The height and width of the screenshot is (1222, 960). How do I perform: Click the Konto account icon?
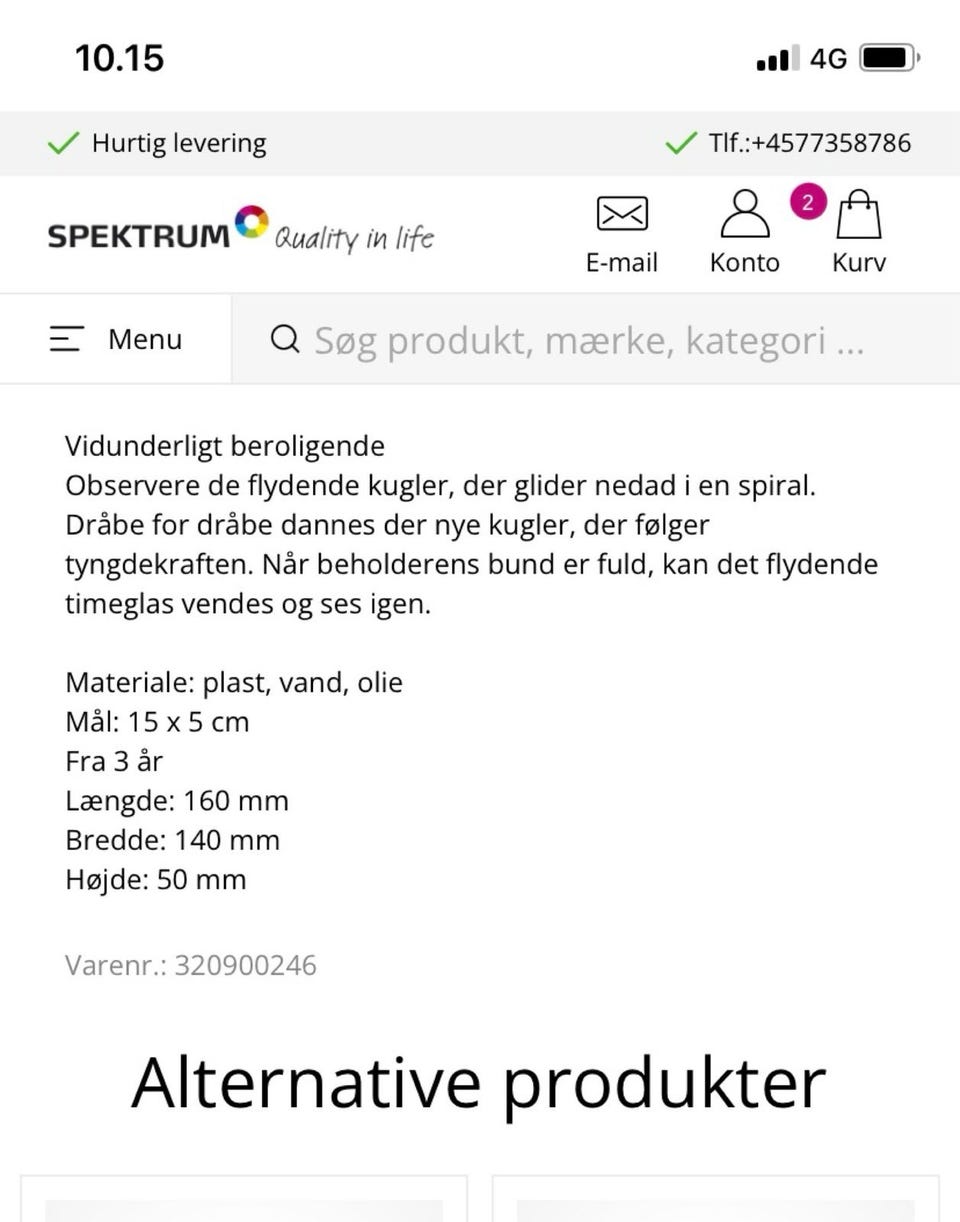pyautogui.click(x=744, y=213)
